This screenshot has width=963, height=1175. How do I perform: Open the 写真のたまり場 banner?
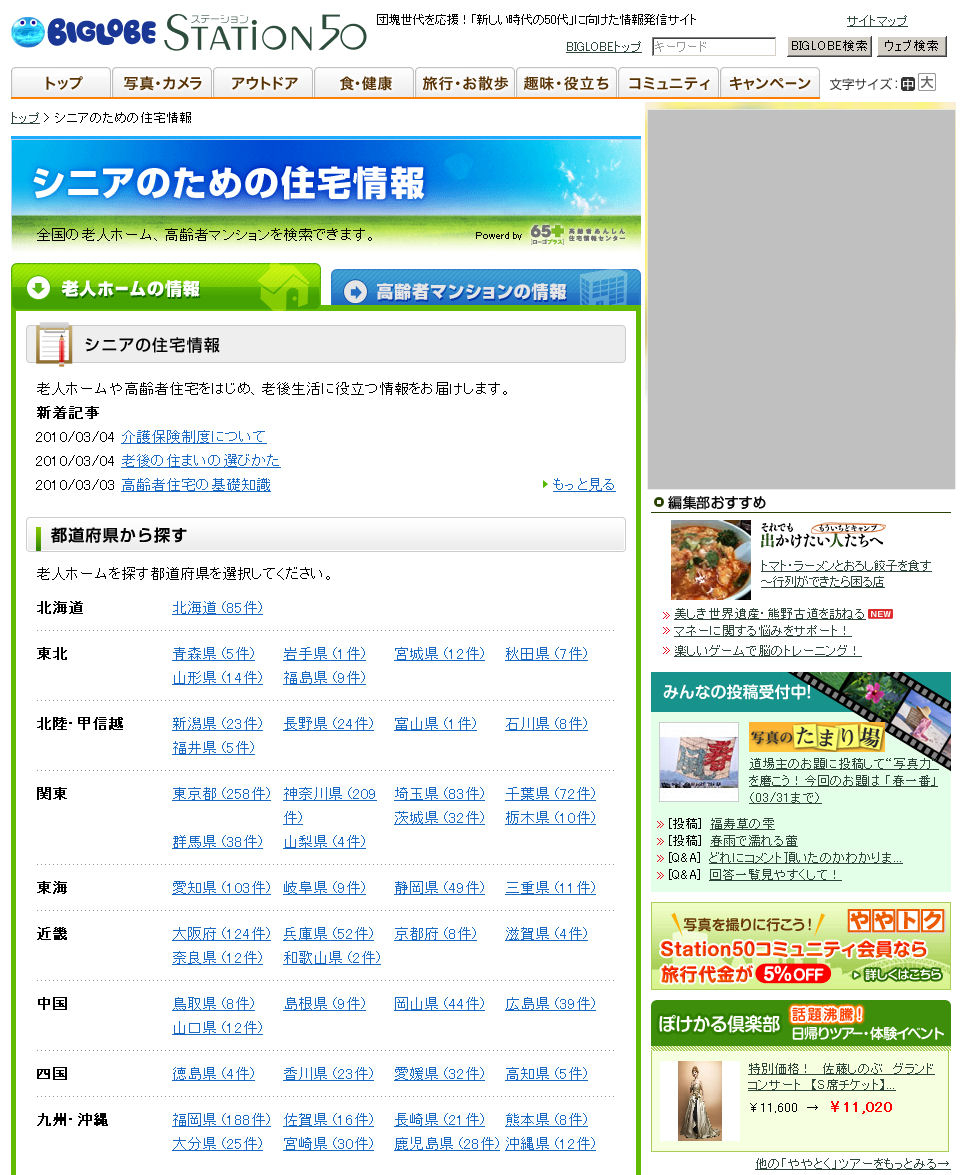(816, 737)
